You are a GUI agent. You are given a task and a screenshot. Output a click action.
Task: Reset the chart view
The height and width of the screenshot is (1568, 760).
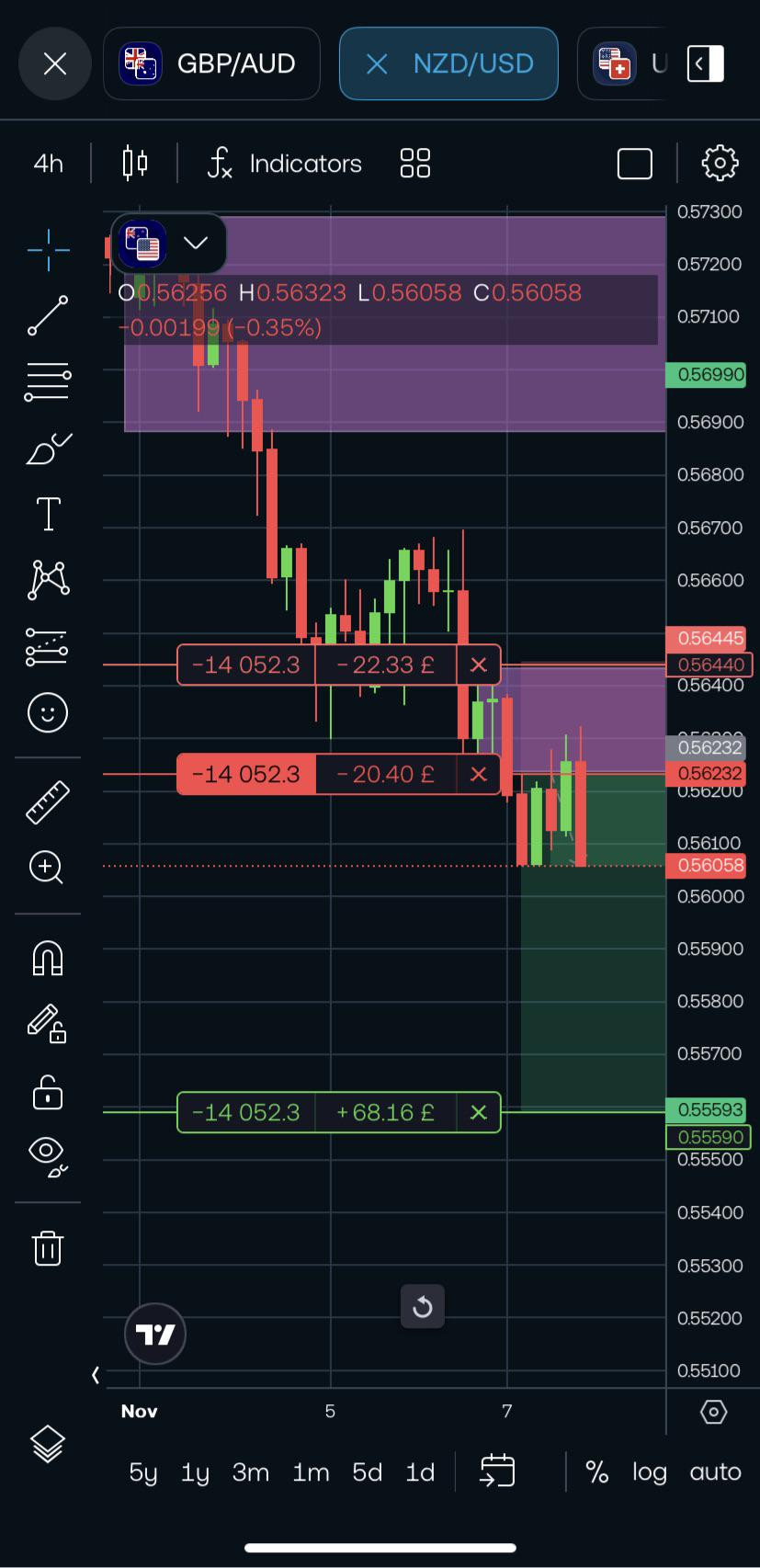(423, 1306)
